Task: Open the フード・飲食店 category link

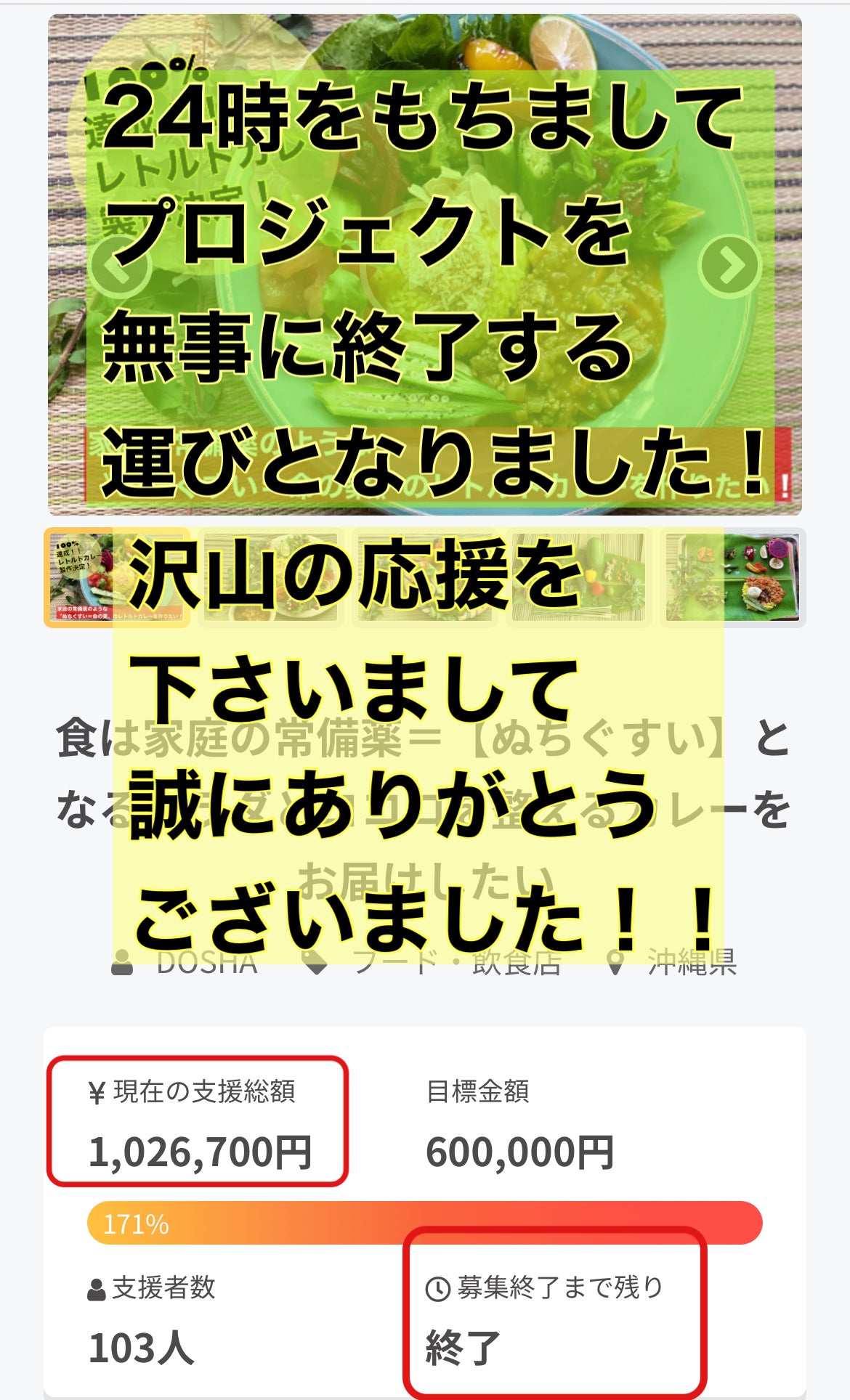Action: (x=456, y=963)
